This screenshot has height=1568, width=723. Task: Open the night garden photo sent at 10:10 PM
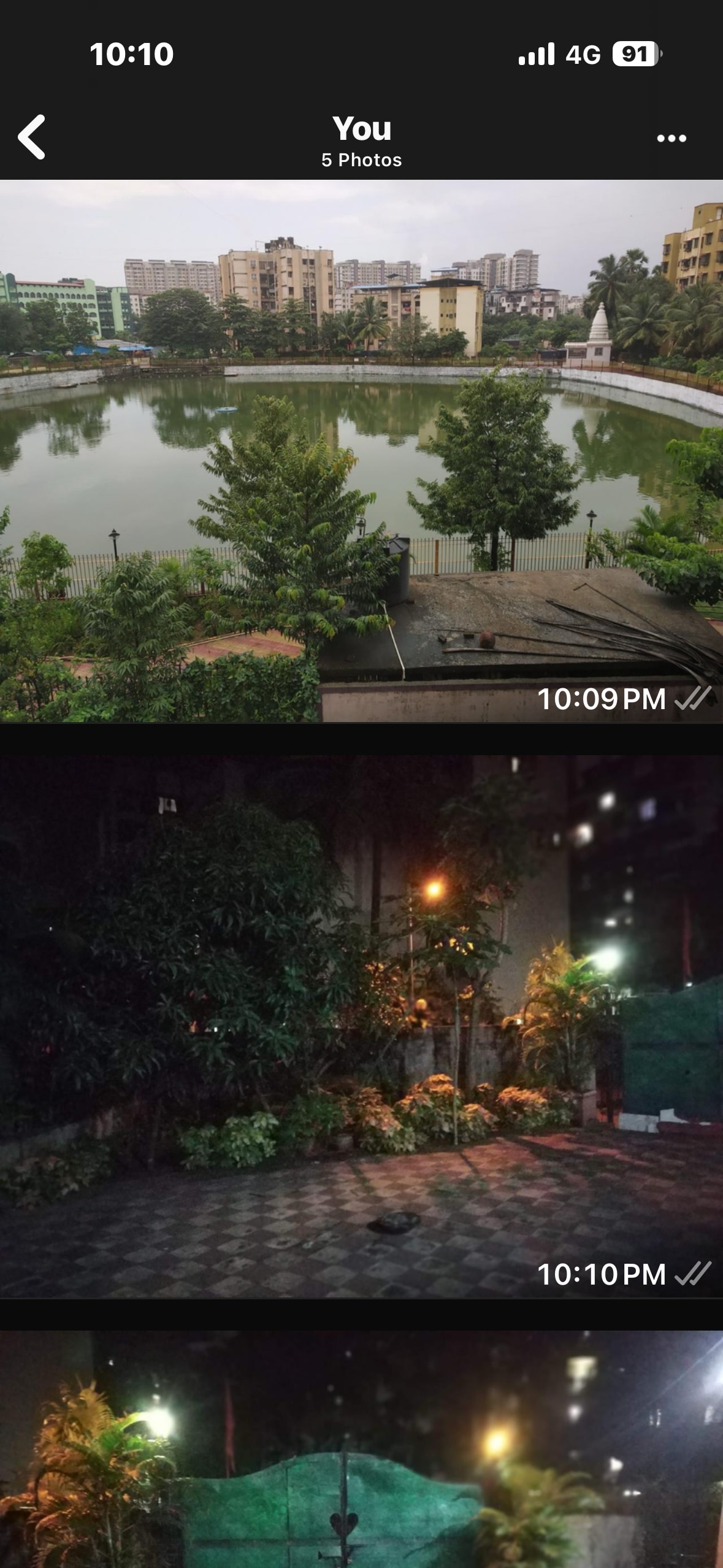click(x=361, y=1026)
